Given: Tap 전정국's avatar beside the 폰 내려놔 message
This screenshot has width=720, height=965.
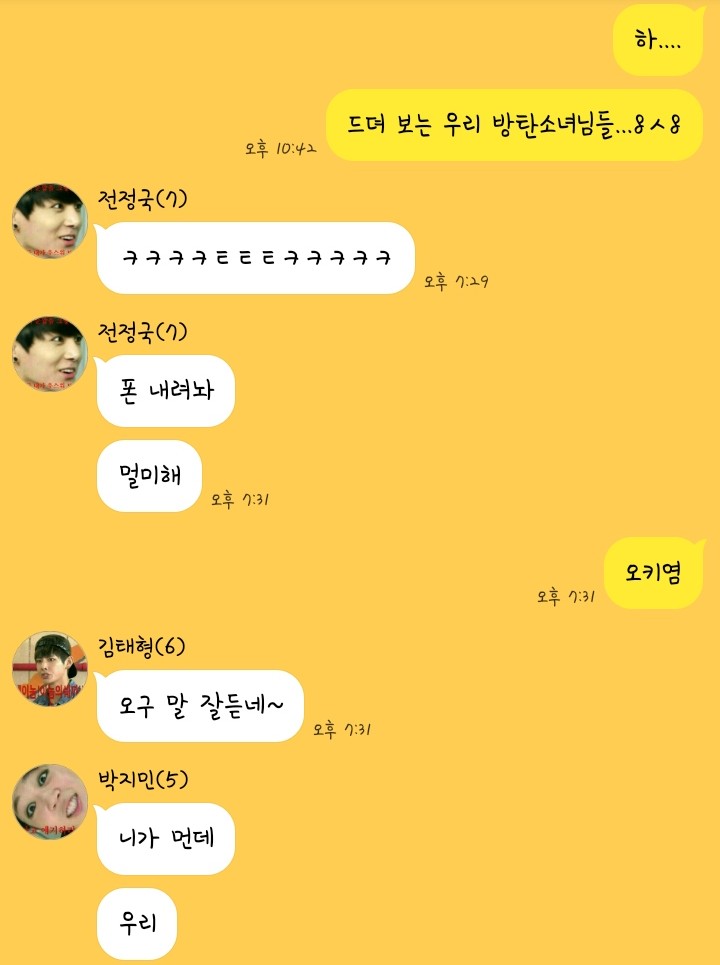Looking at the screenshot, I should (x=50, y=355).
